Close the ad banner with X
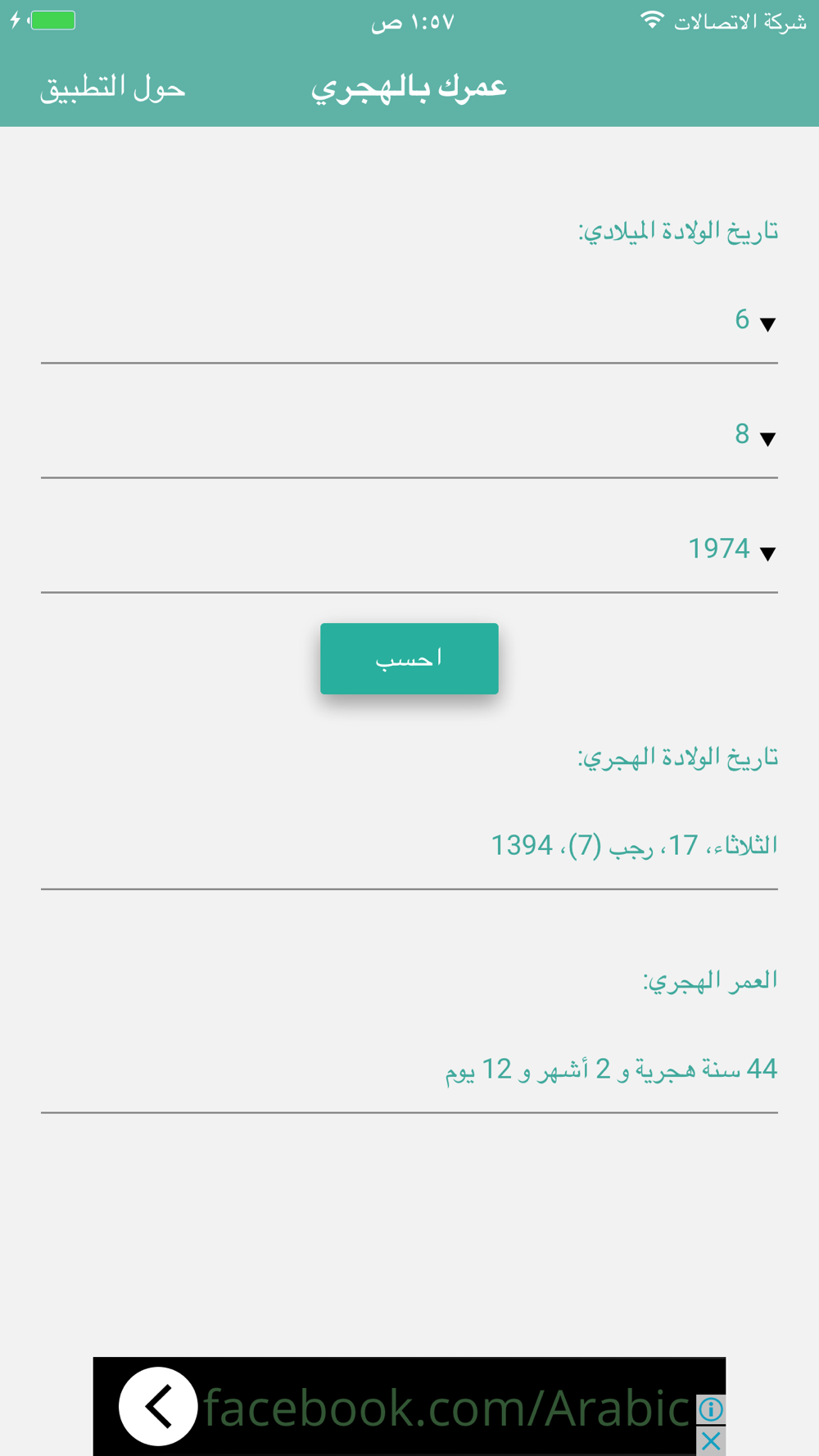Viewport: 819px width, 1456px height. click(711, 1440)
